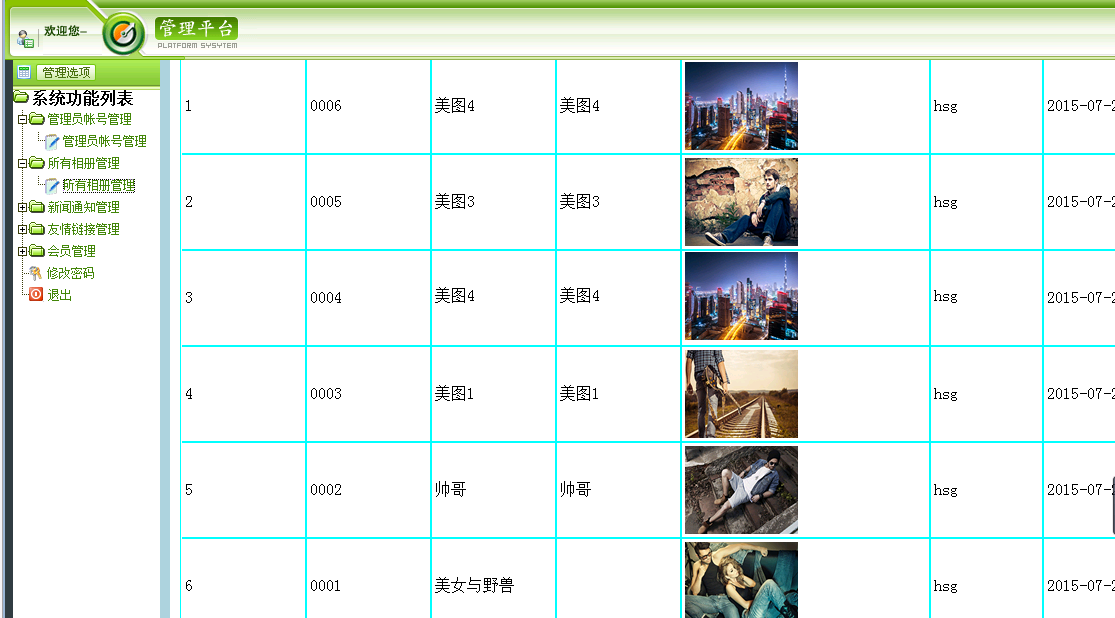Open the 管理员帐号管理 sub-item page
The height and width of the screenshot is (618, 1115).
pyautogui.click(x=104, y=141)
